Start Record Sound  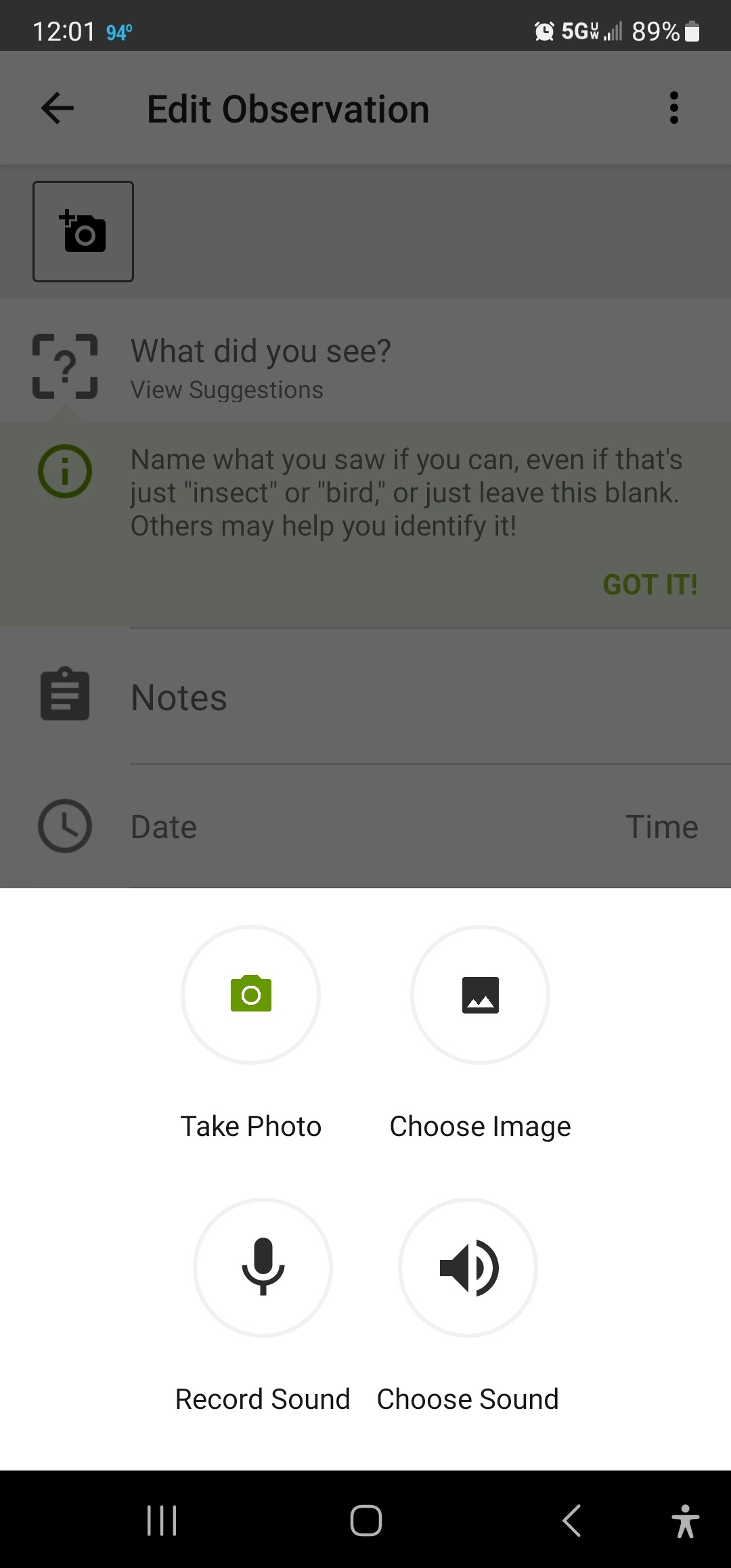pos(263,1267)
